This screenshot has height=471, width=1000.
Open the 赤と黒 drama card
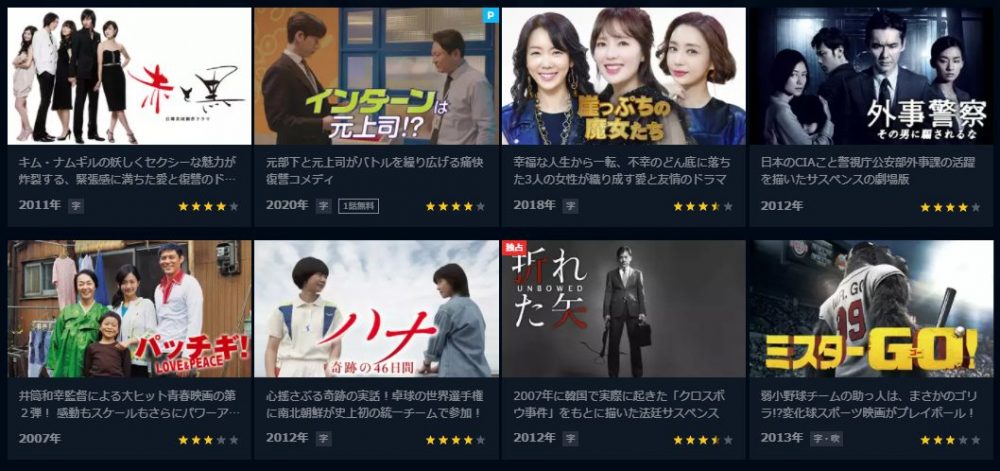tap(129, 77)
